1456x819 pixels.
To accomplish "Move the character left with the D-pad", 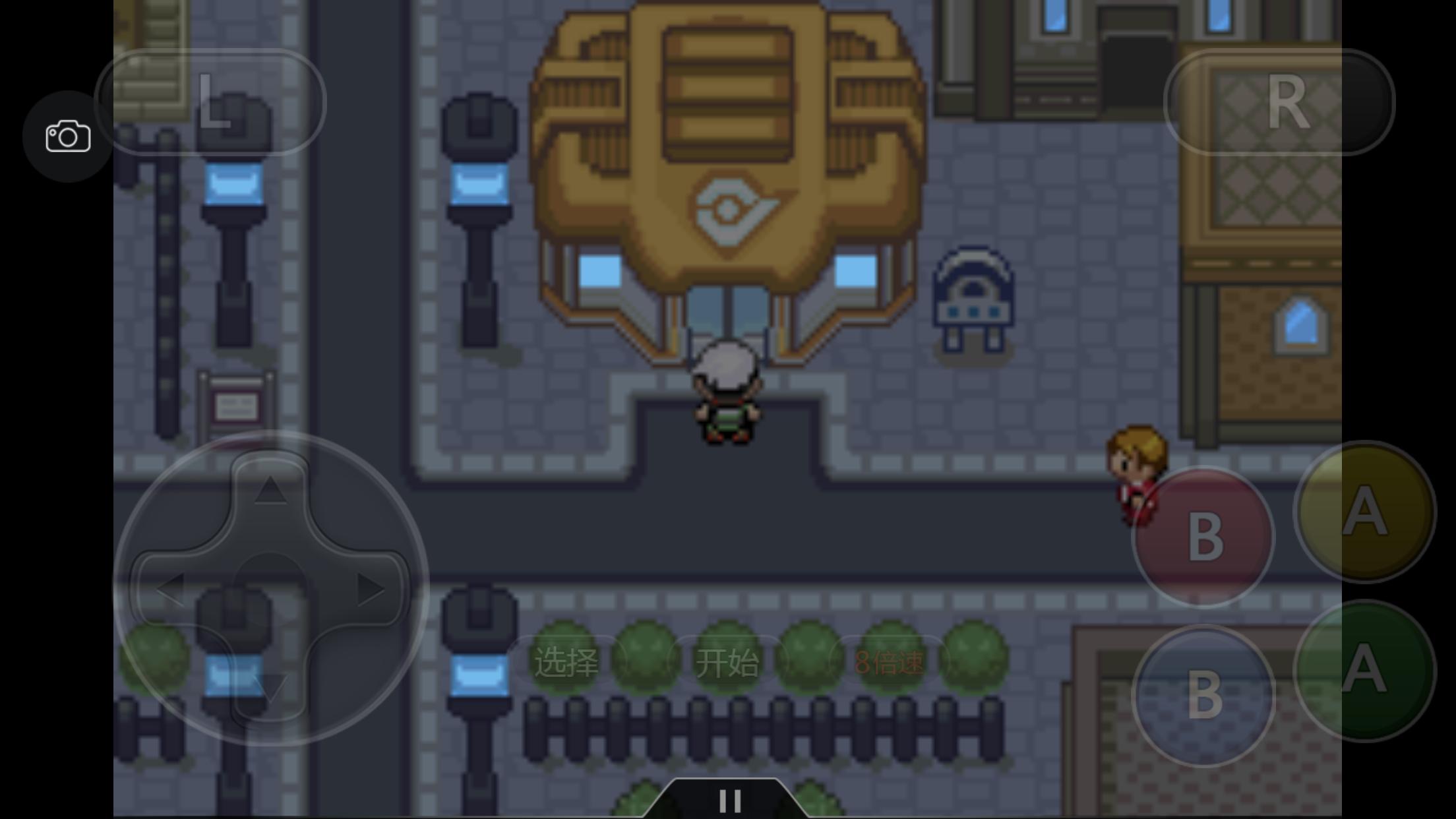I will click(170, 589).
